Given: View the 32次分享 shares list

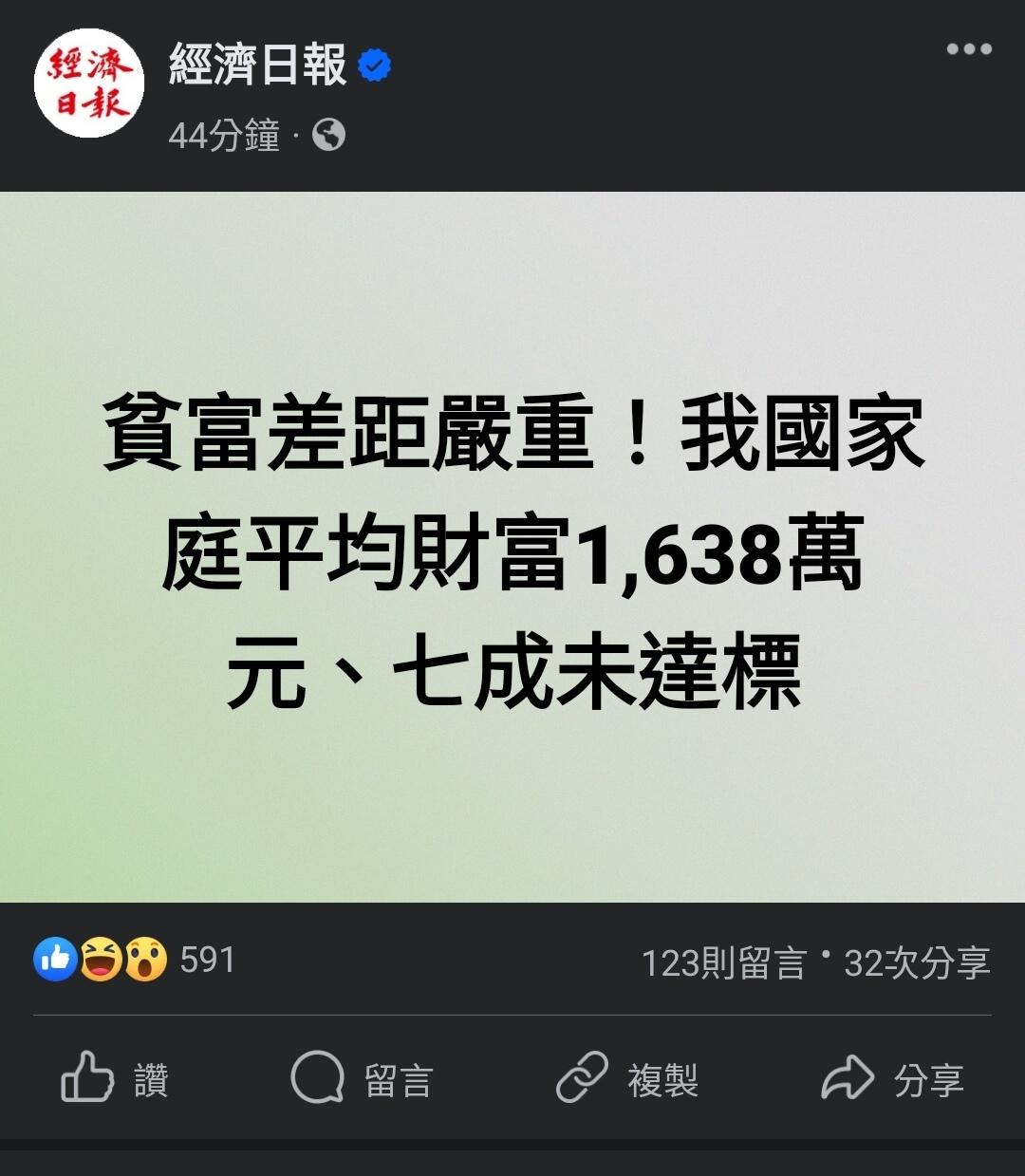Looking at the screenshot, I should click(x=917, y=963).
